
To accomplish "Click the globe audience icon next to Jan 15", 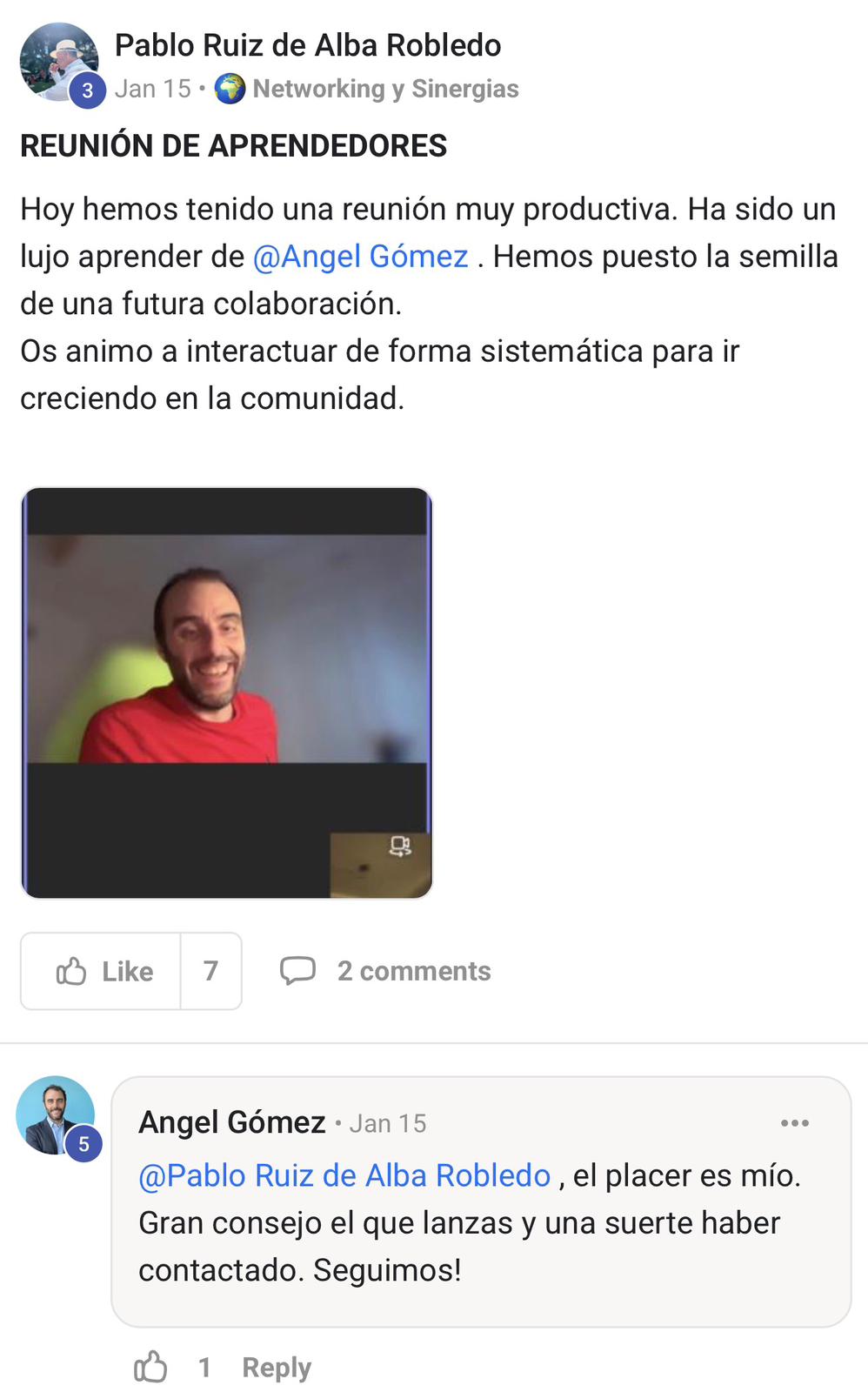I will 230,87.
